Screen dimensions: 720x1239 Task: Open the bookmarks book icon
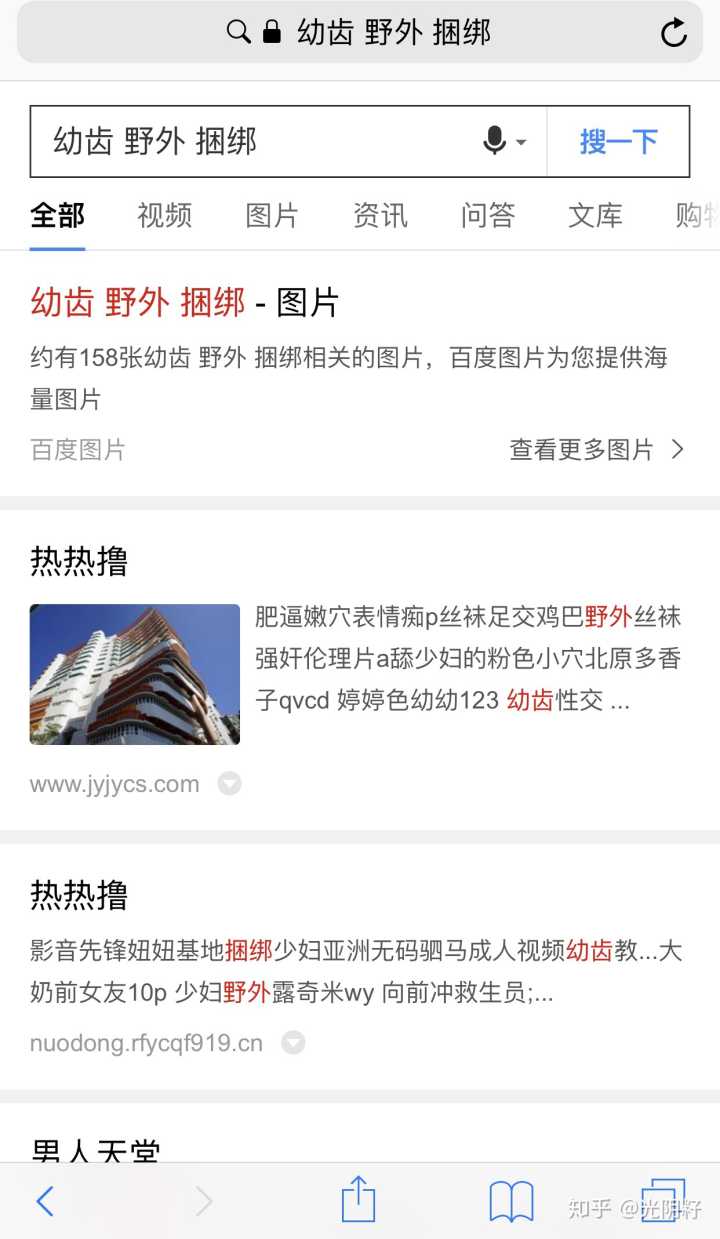pos(511,1201)
